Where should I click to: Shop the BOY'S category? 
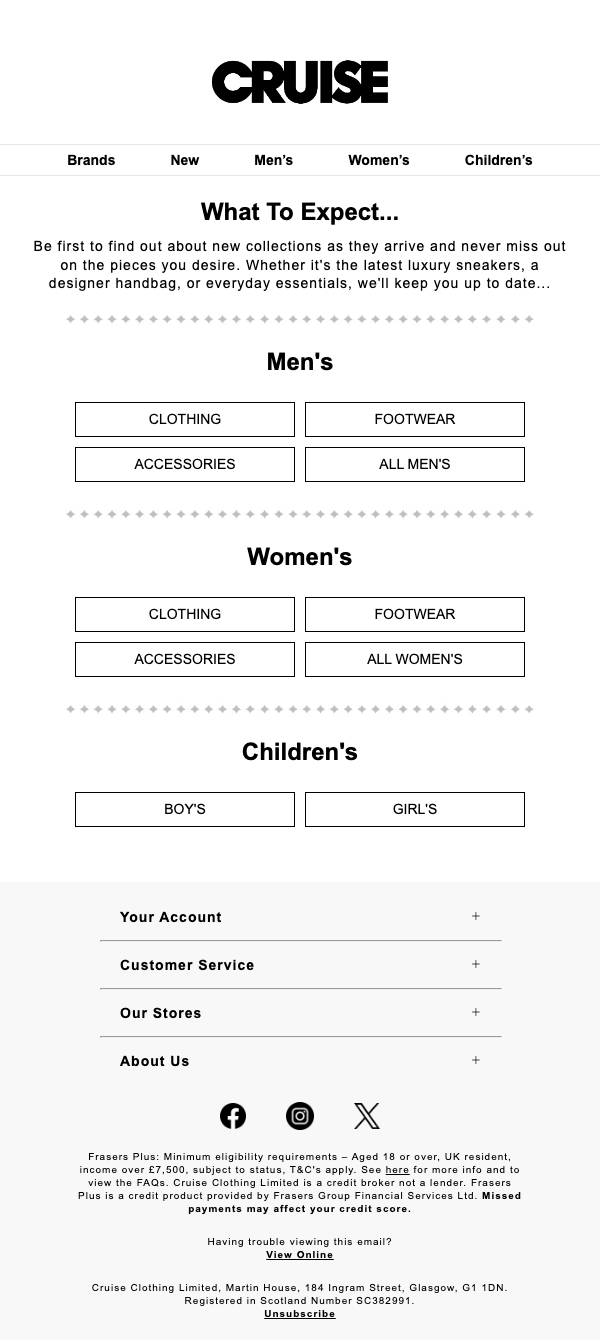(x=185, y=809)
